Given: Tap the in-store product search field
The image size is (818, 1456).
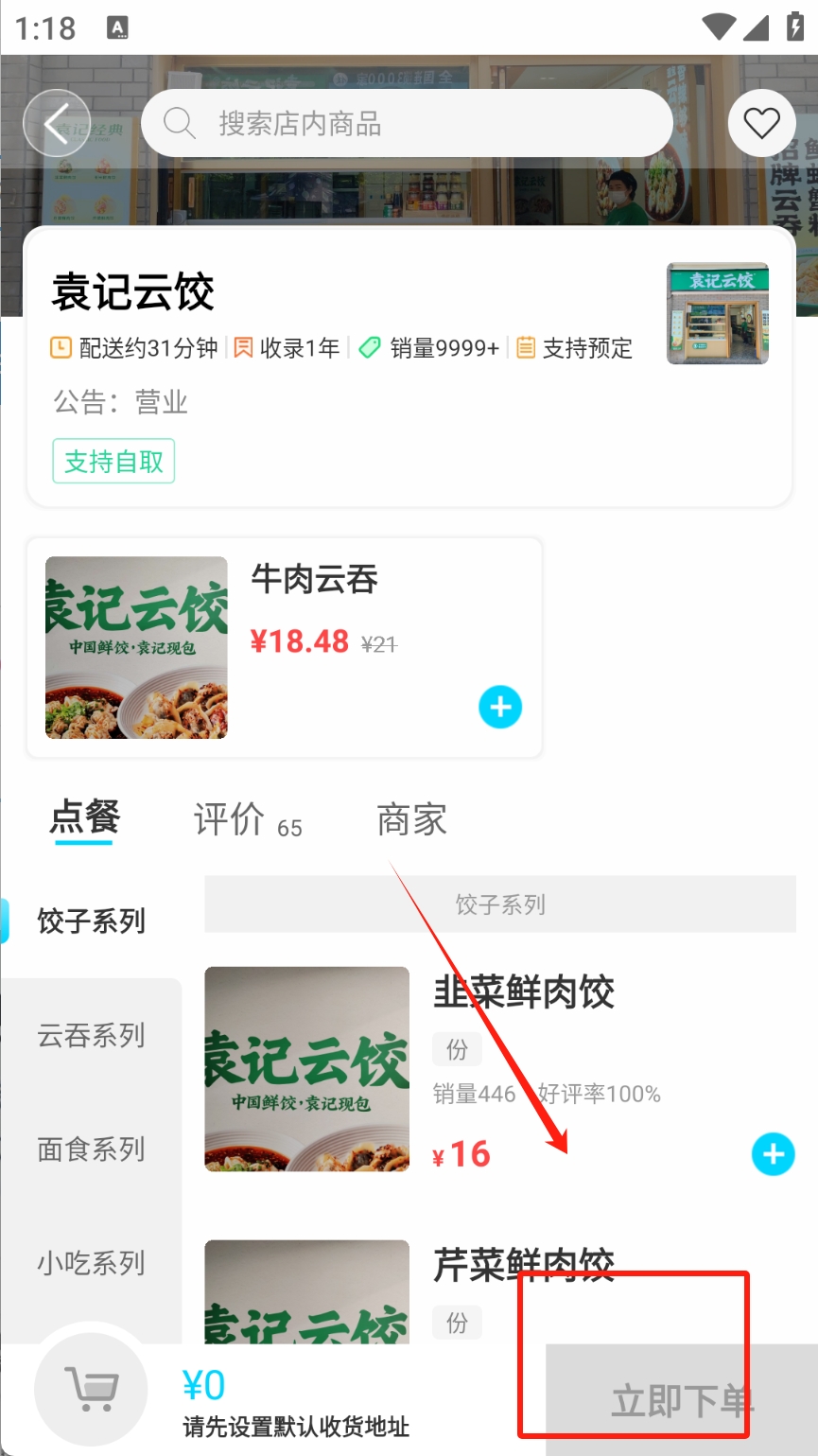Looking at the screenshot, I should click(x=407, y=124).
